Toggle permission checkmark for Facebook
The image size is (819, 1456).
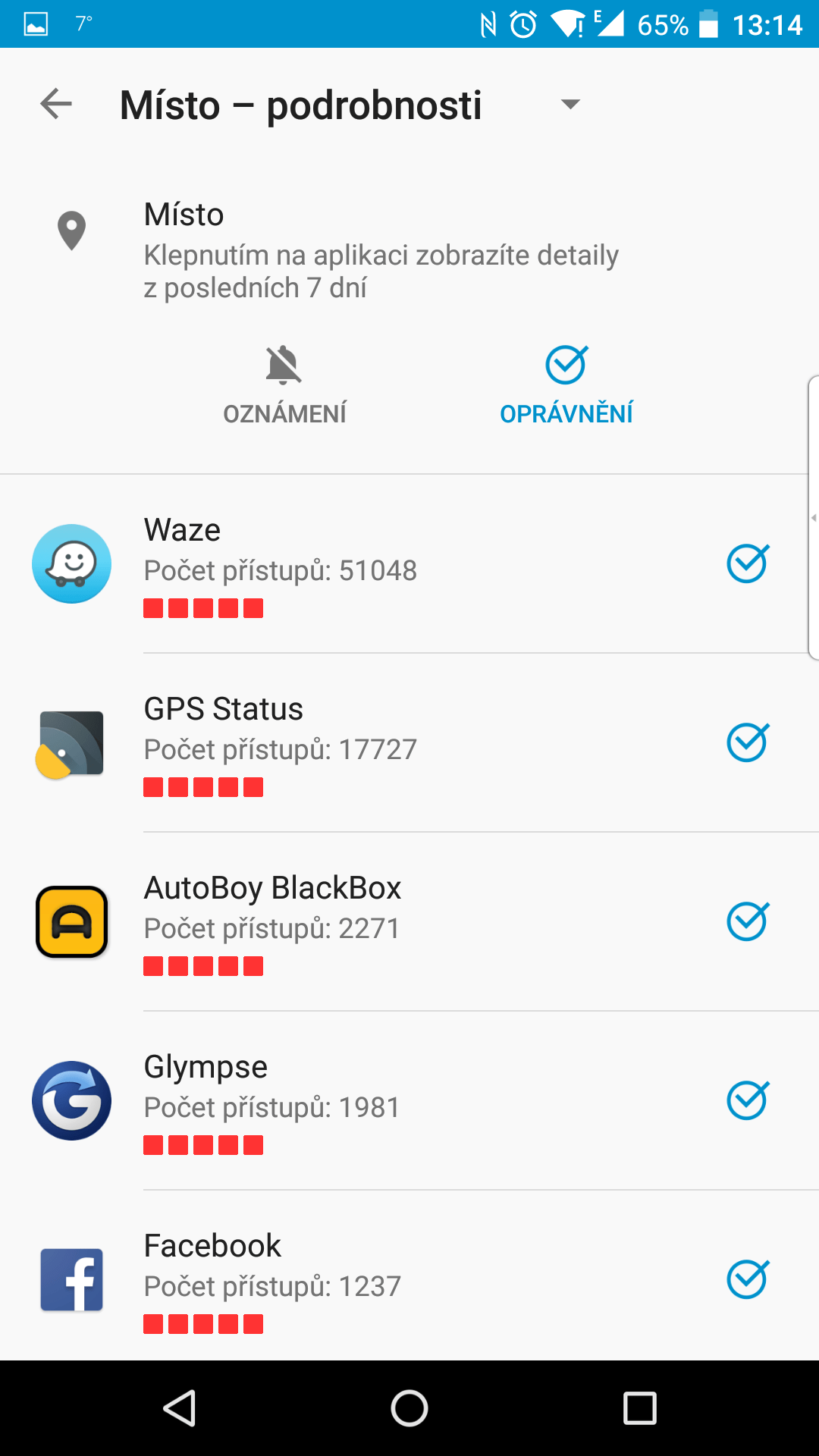748,1279
